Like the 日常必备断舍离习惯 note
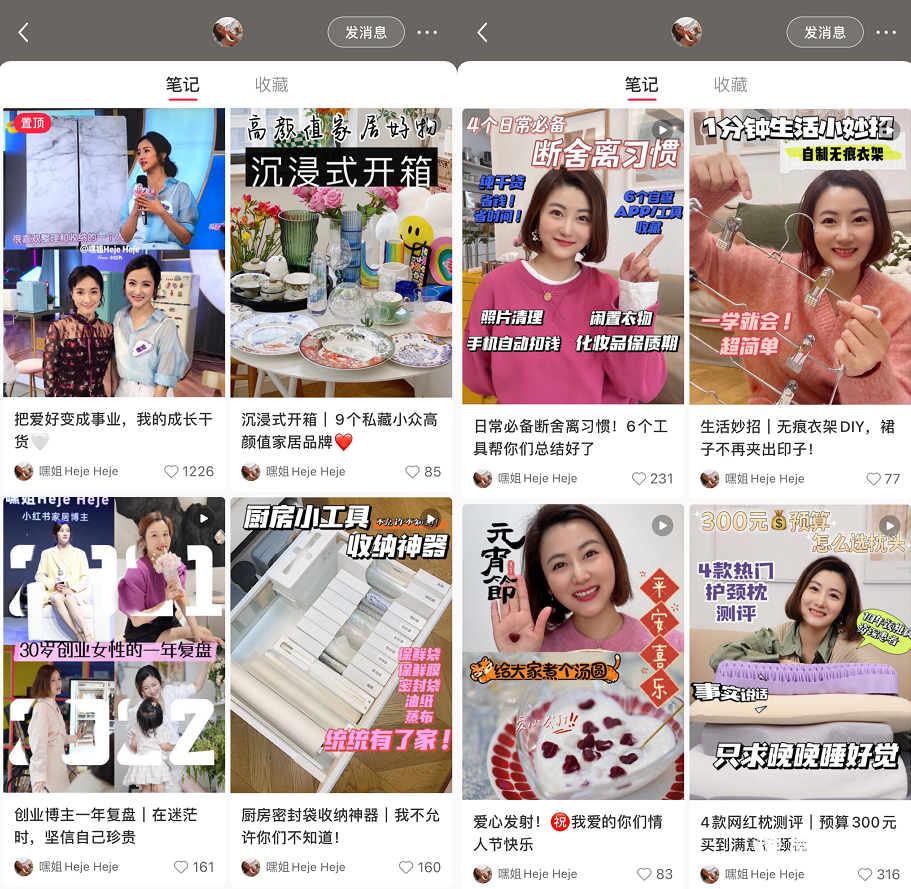This screenshot has height=889, width=911. [x=639, y=479]
